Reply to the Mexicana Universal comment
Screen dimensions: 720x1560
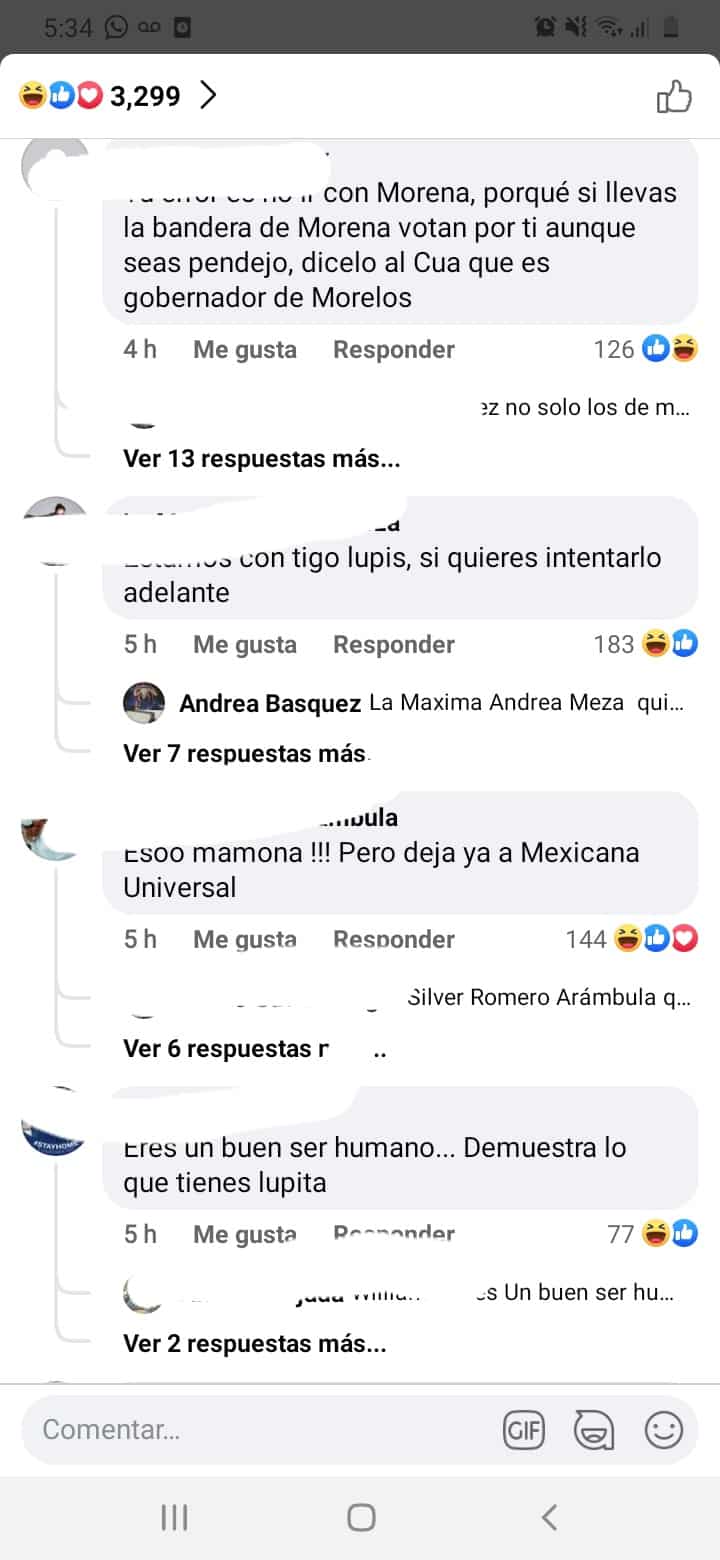[x=393, y=939]
